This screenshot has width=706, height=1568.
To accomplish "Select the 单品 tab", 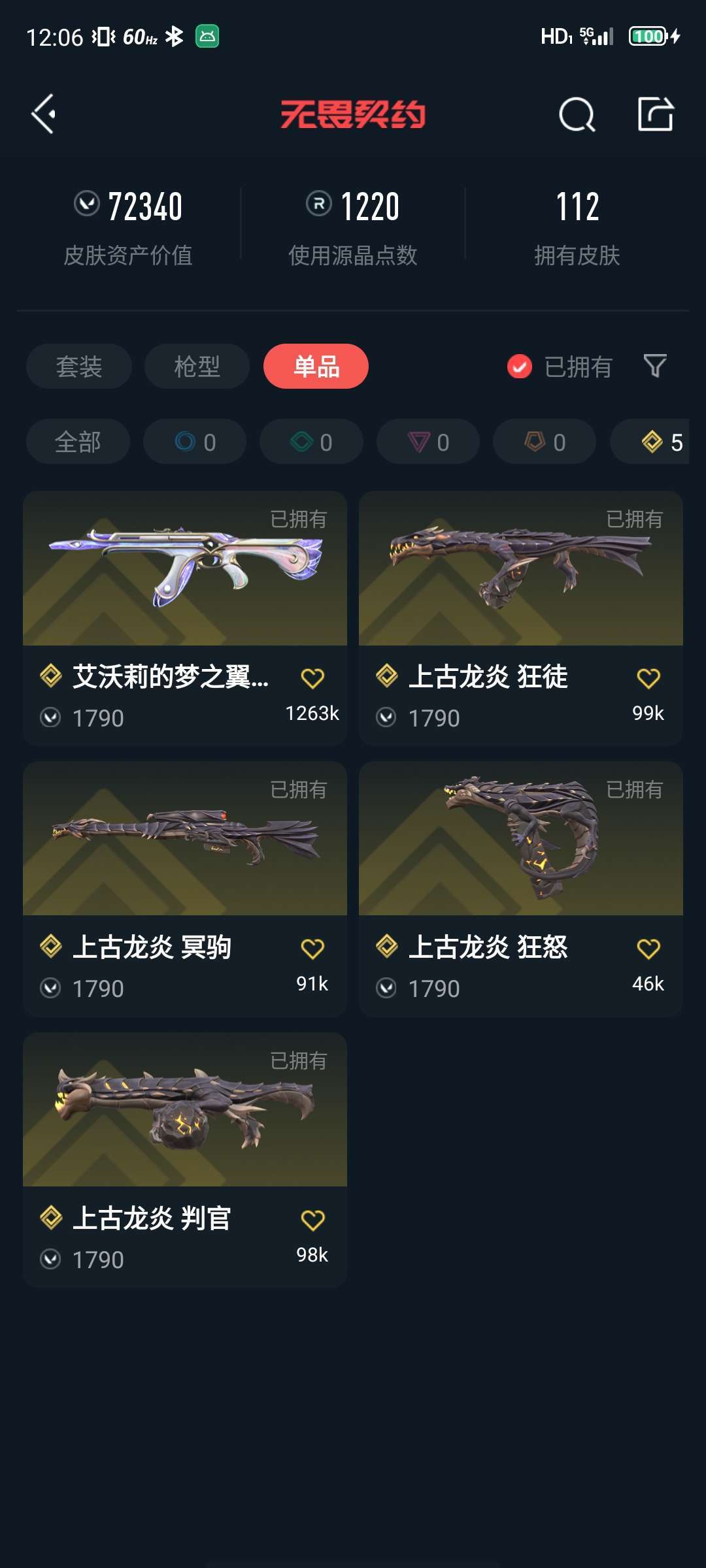I will (316, 367).
